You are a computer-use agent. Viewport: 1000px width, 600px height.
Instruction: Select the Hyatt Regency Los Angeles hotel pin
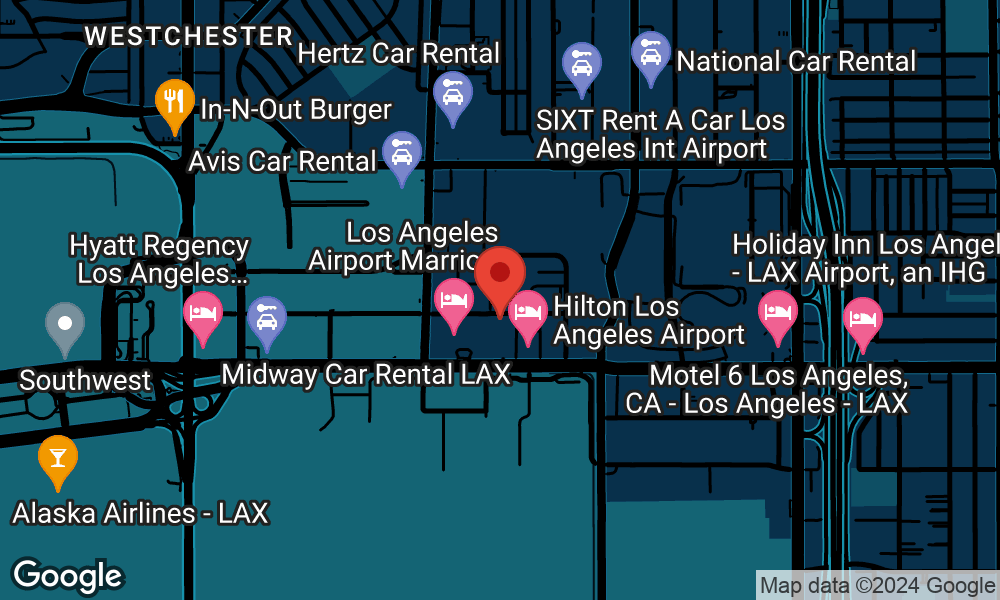tap(204, 313)
